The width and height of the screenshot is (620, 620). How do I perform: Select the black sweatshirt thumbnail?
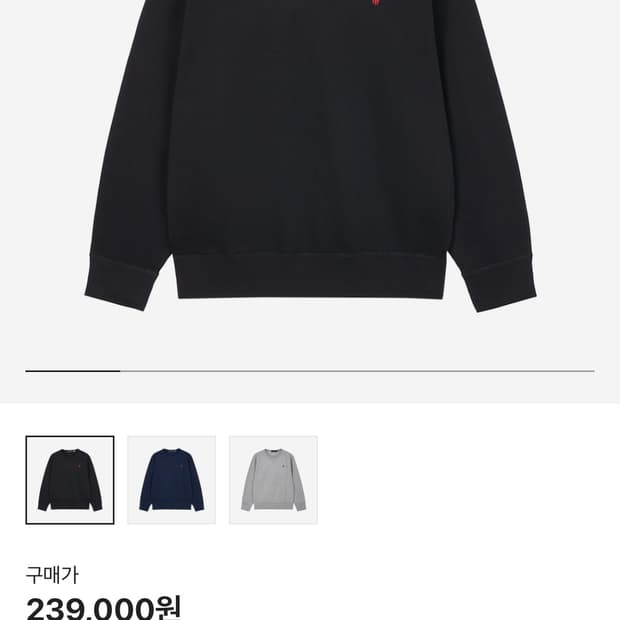click(x=70, y=480)
